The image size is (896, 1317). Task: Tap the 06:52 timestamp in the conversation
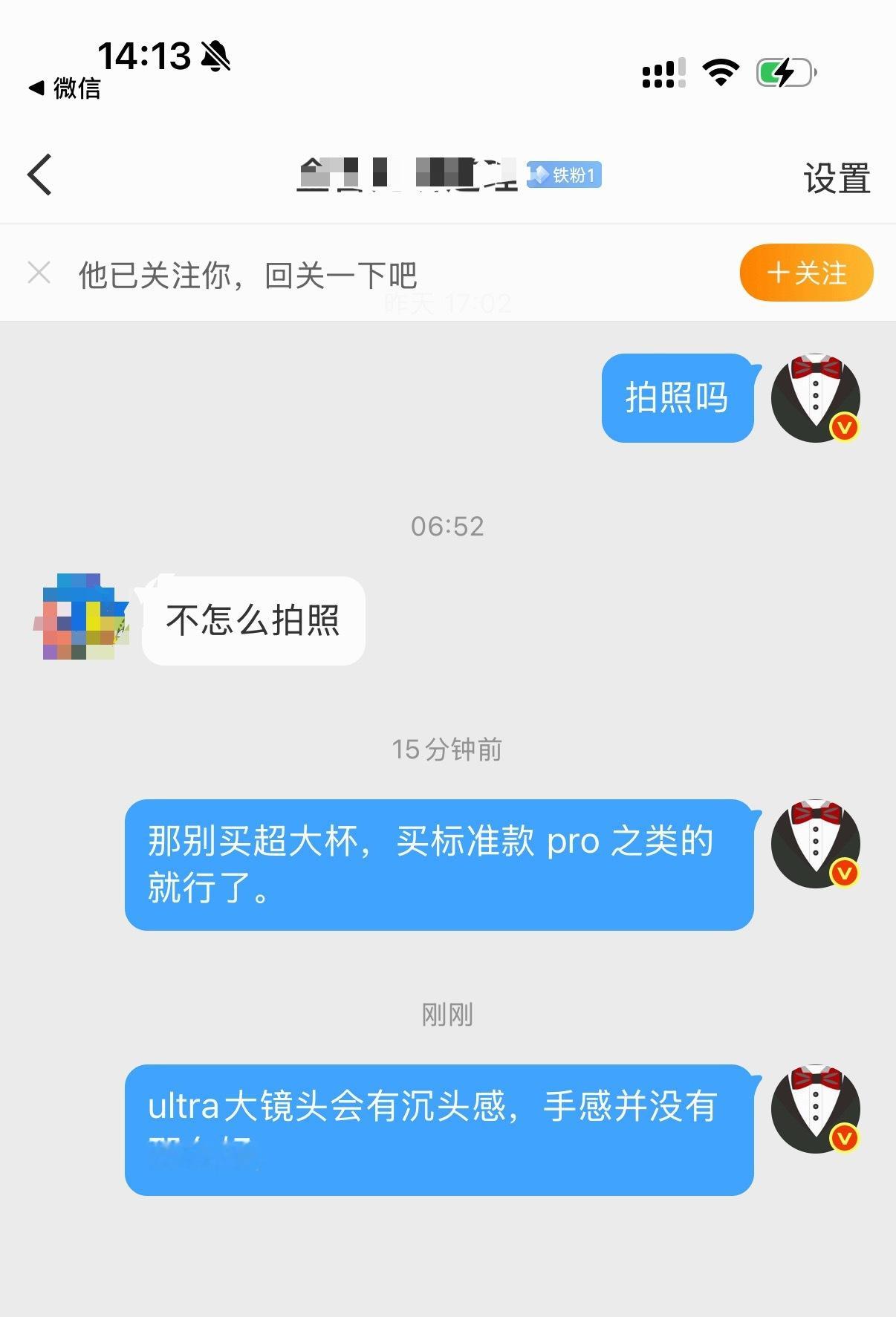[x=447, y=527]
